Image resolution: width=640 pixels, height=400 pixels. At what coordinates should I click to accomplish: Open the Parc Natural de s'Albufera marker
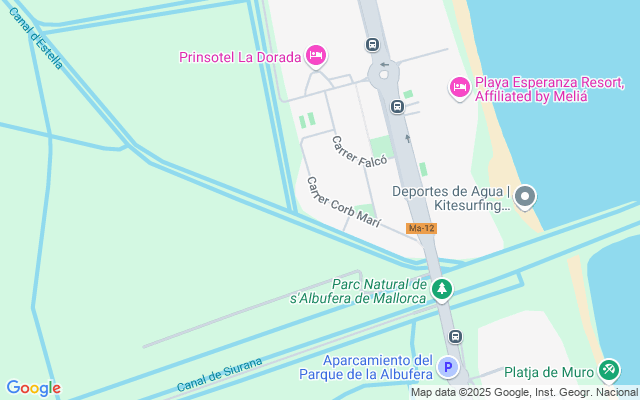[x=442, y=290]
